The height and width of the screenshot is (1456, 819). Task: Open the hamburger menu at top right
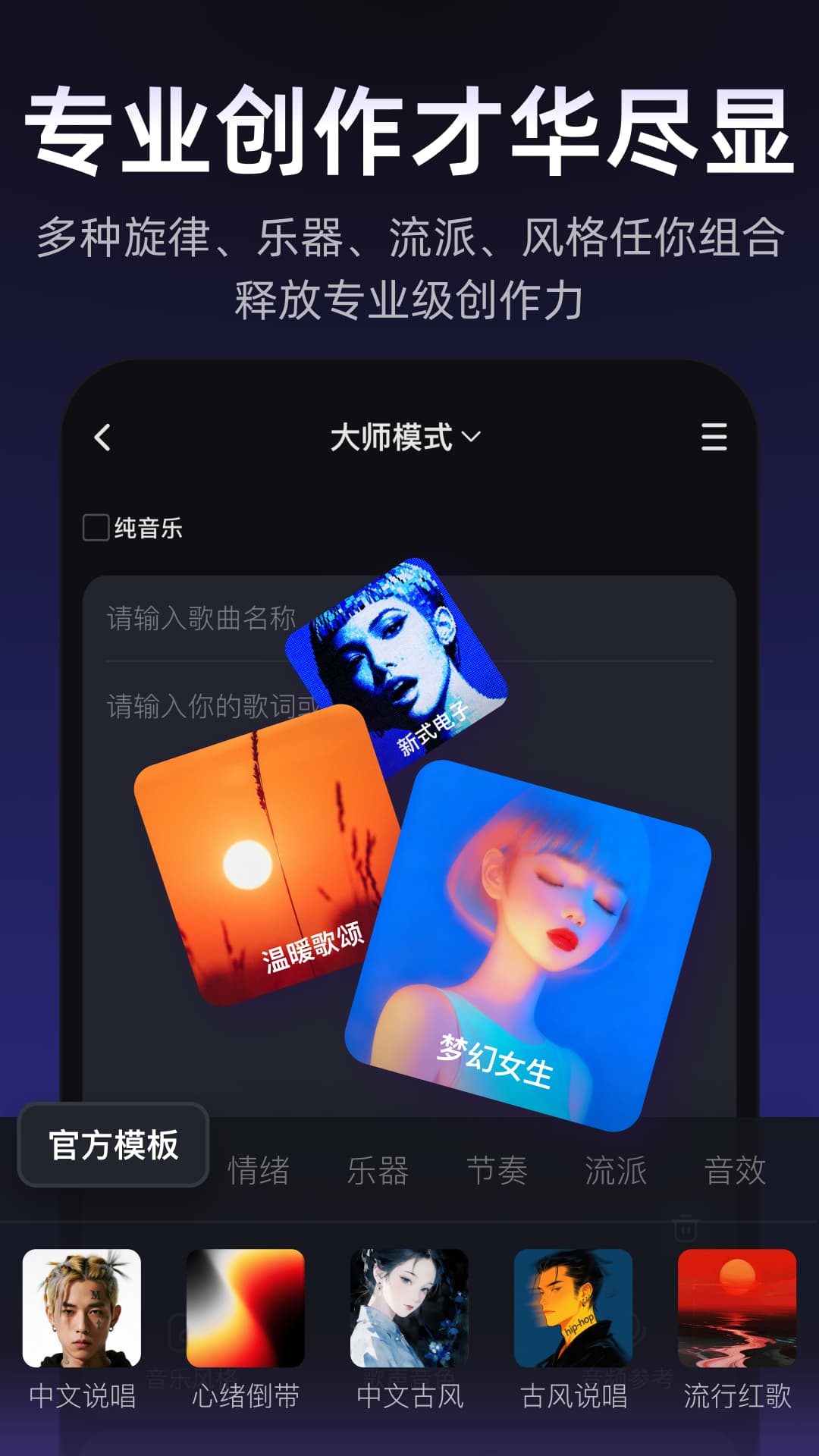tap(711, 436)
